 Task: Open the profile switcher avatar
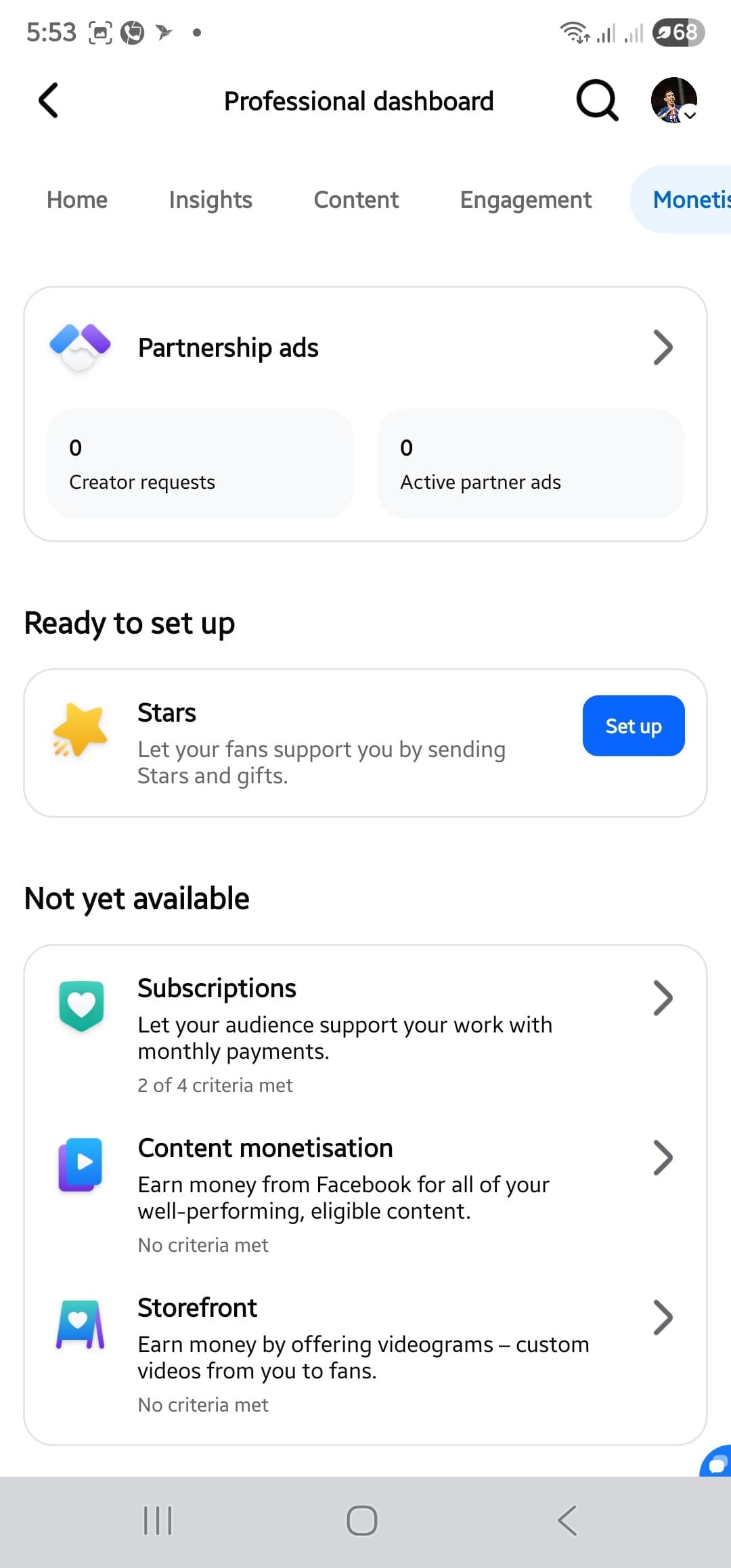(673, 101)
